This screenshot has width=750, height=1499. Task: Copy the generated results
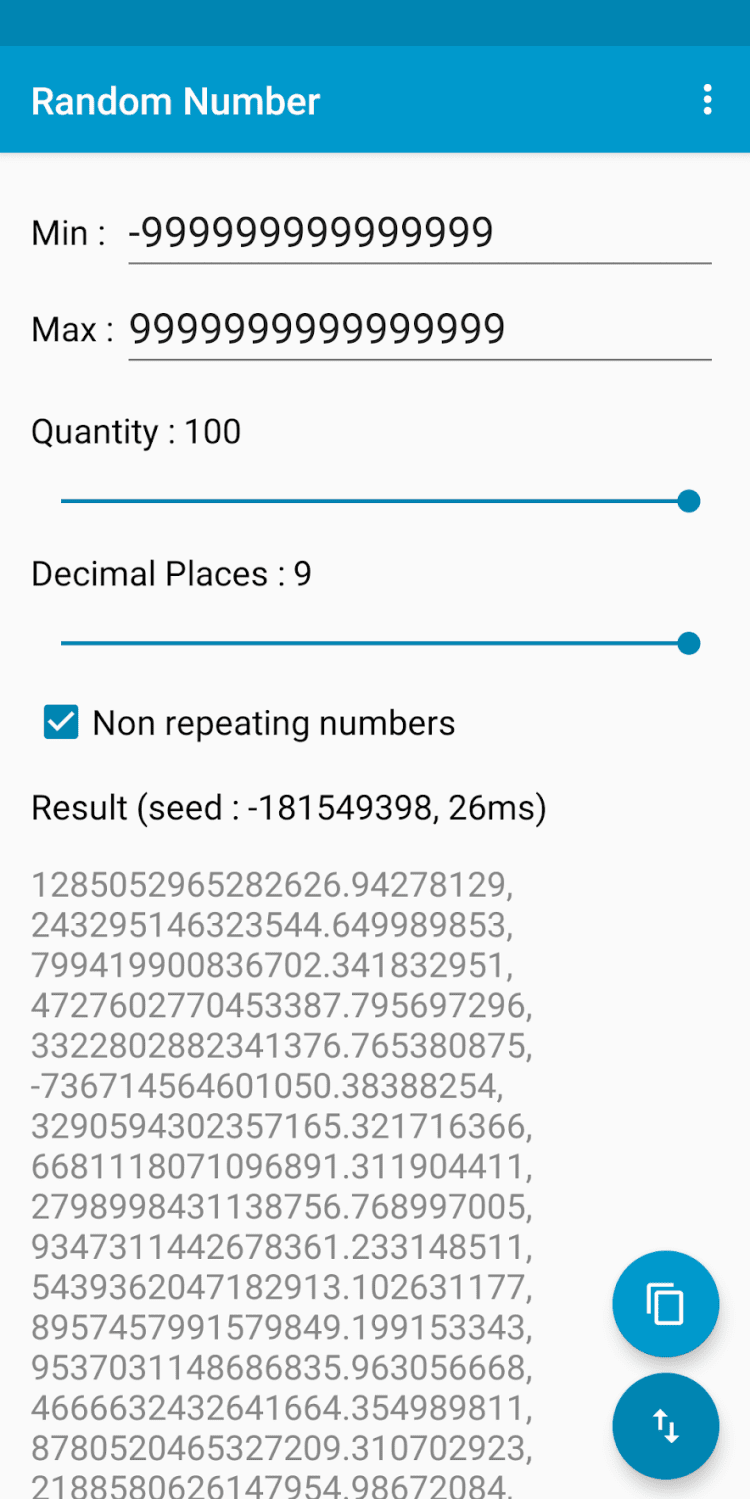[x=665, y=1304]
